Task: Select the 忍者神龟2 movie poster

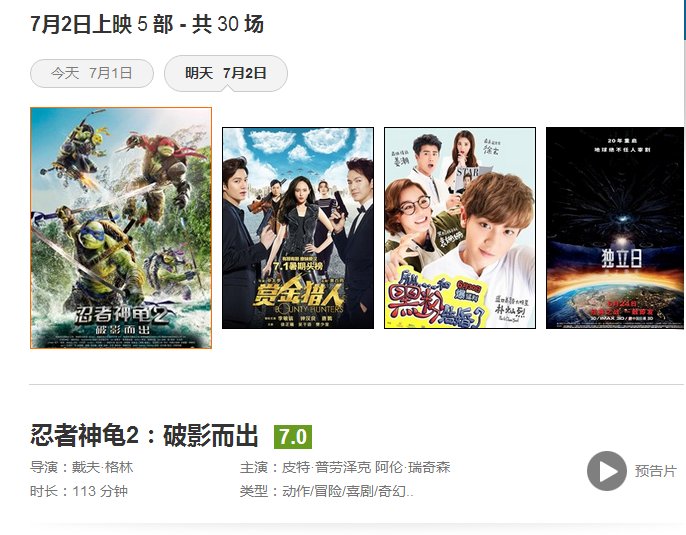Action: [x=121, y=228]
